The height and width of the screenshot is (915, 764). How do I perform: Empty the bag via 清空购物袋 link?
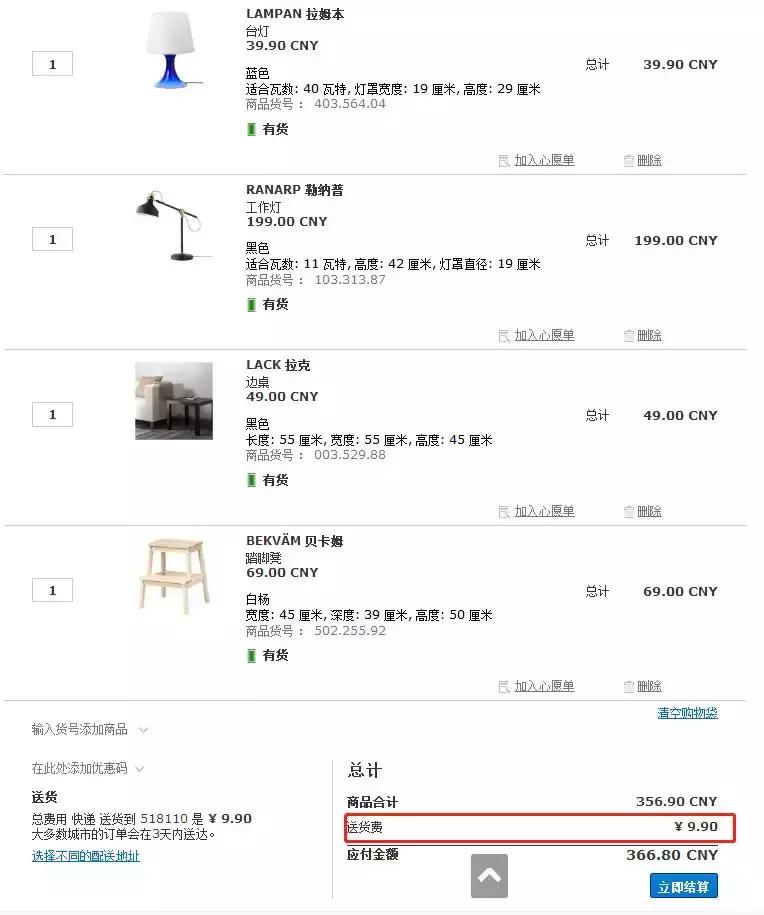pos(690,711)
